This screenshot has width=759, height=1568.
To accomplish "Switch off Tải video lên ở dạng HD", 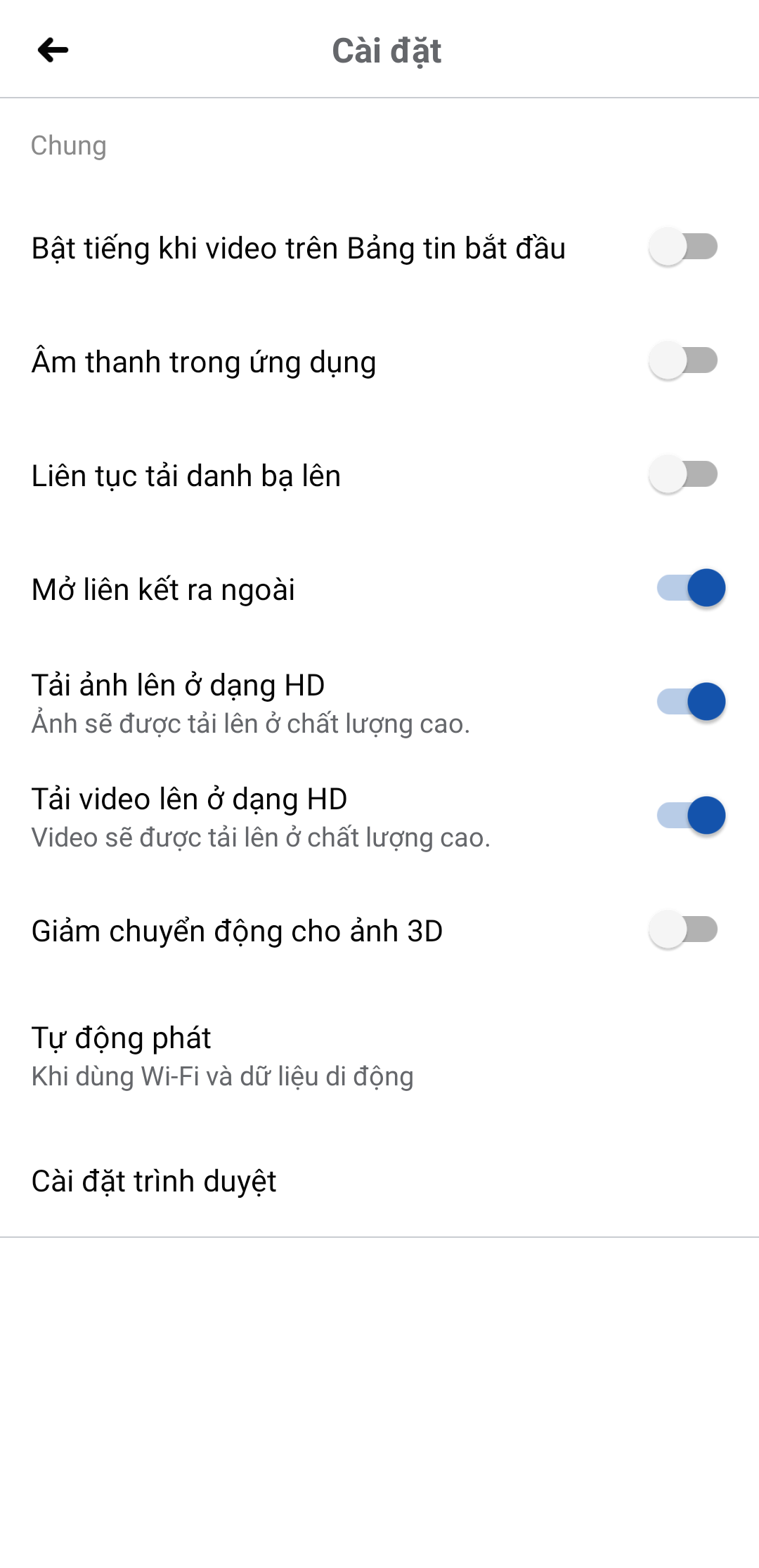I will 690,816.
